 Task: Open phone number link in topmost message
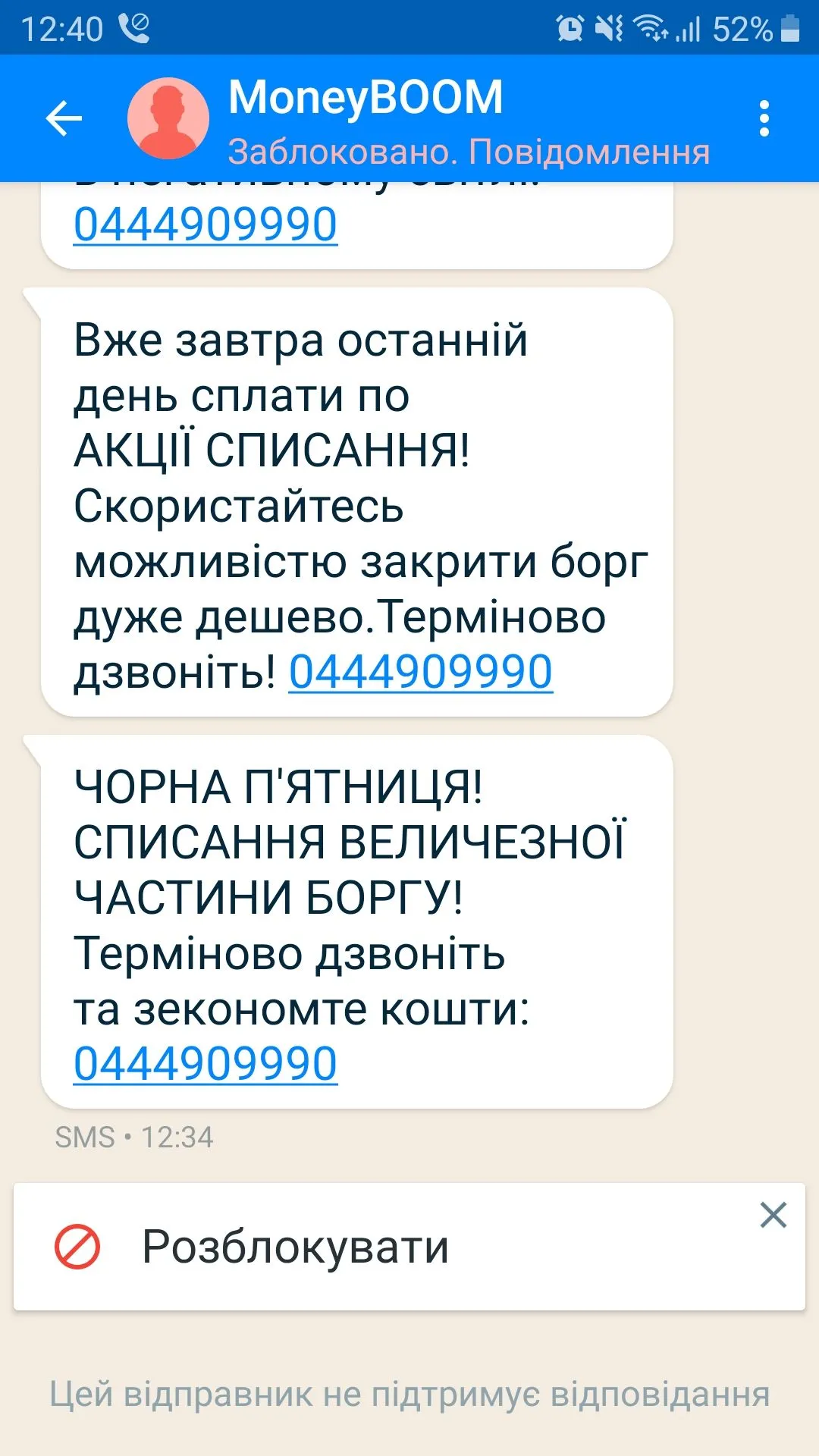click(x=205, y=224)
